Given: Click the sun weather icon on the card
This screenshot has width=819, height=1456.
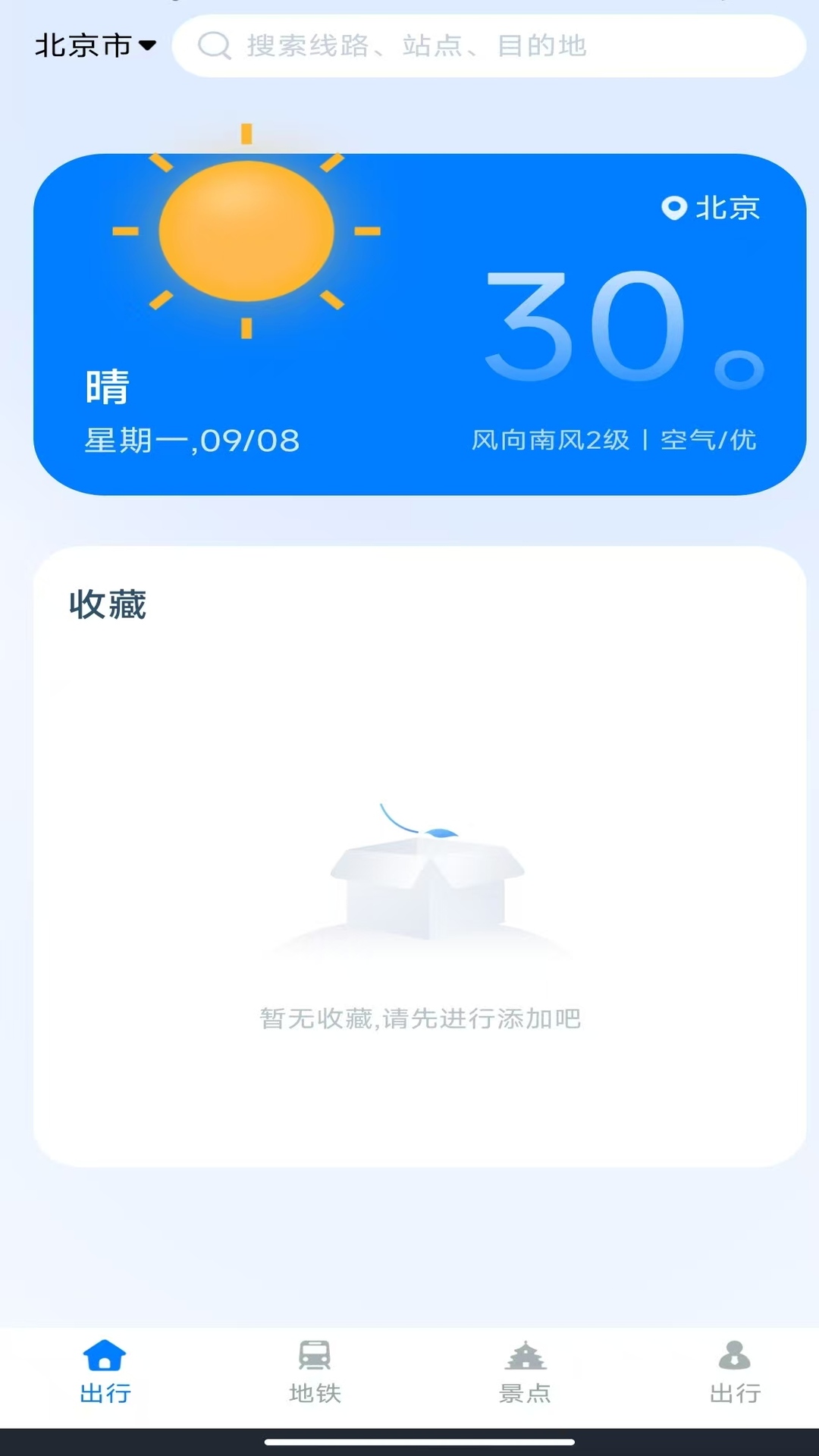Looking at the screenshot, I should (x=245, y=233).
